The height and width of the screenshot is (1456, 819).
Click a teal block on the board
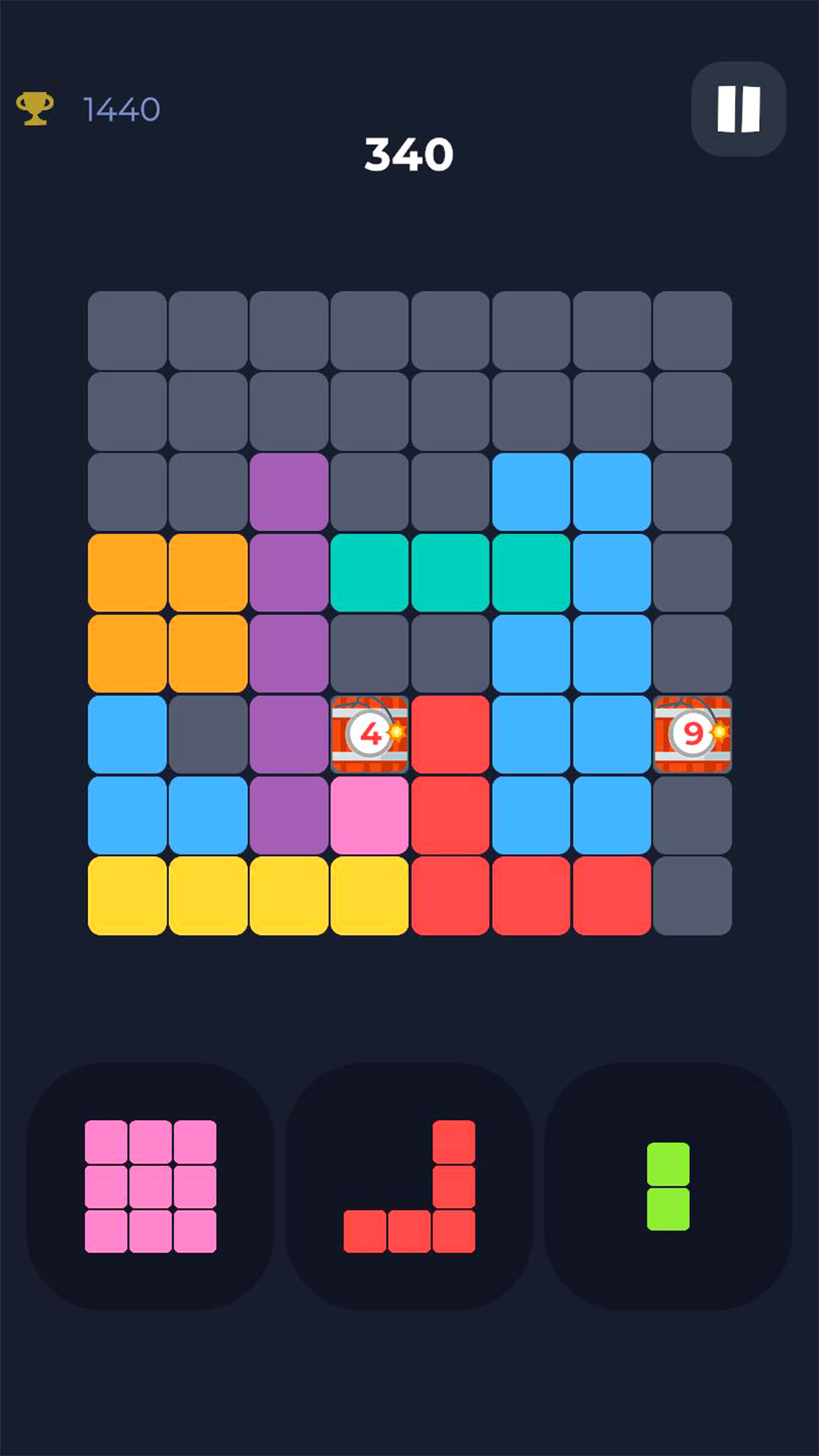point(450,573)
